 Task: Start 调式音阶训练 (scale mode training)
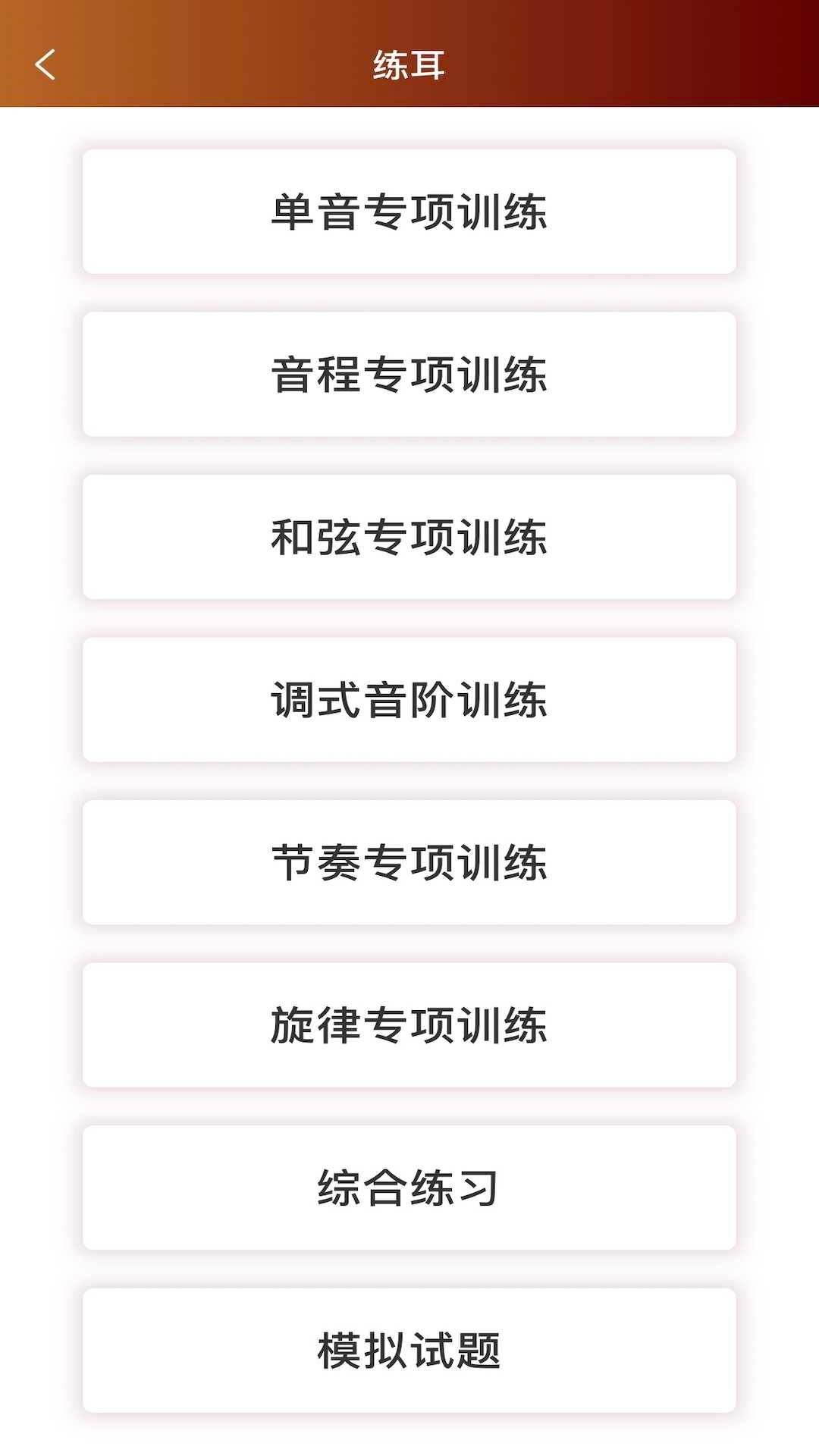(409, 699)
